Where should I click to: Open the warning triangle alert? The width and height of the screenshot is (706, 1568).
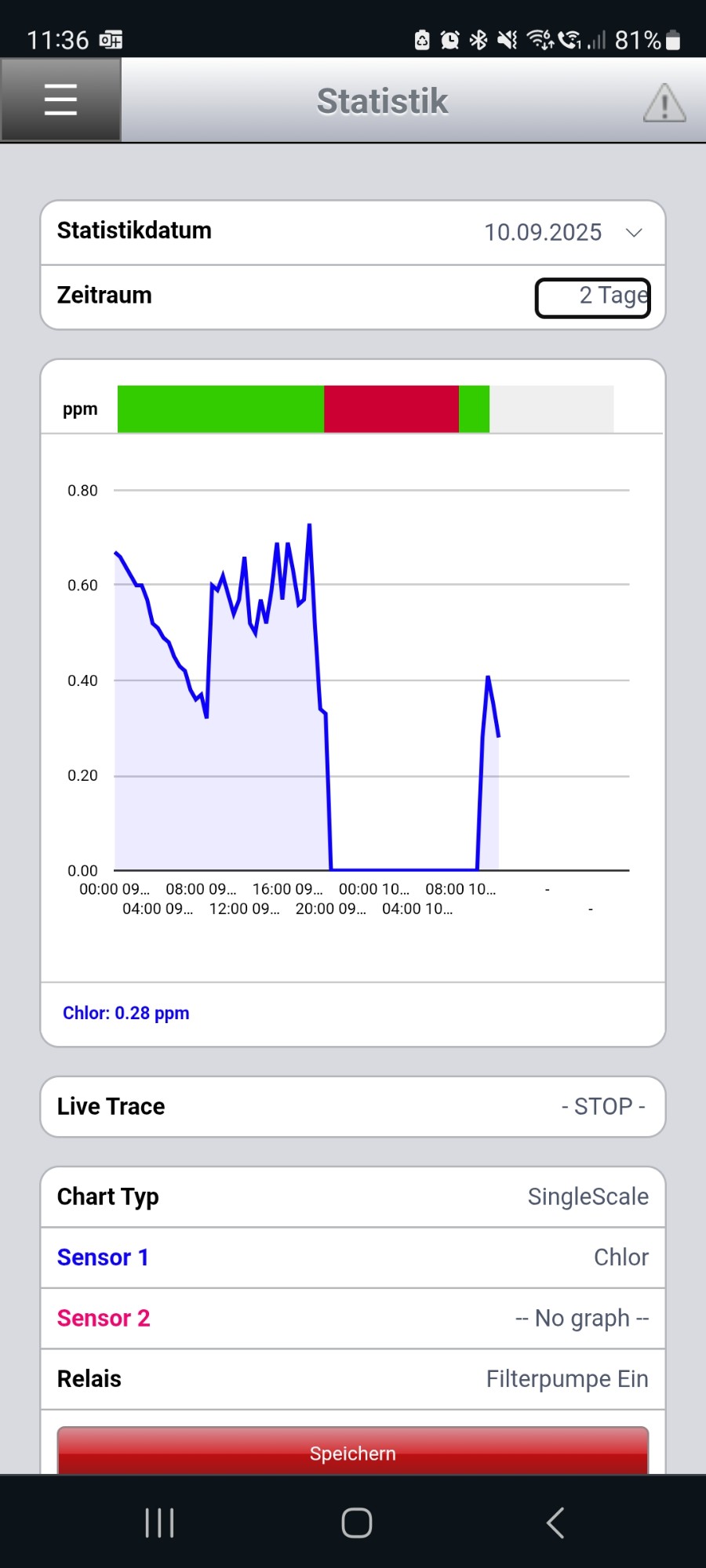(x=664, y=102)
